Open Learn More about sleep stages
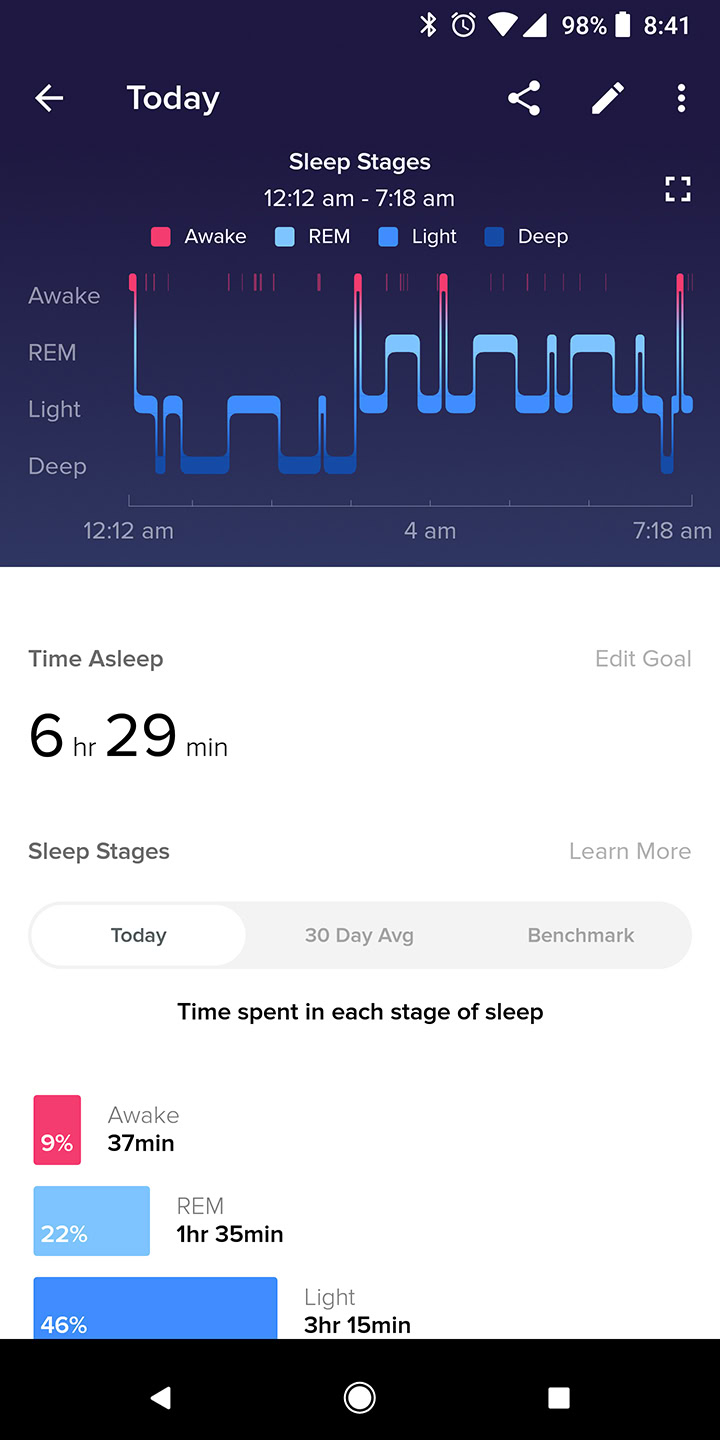Viewport: 720px width, 1440px height. click(x=630, y=851)
